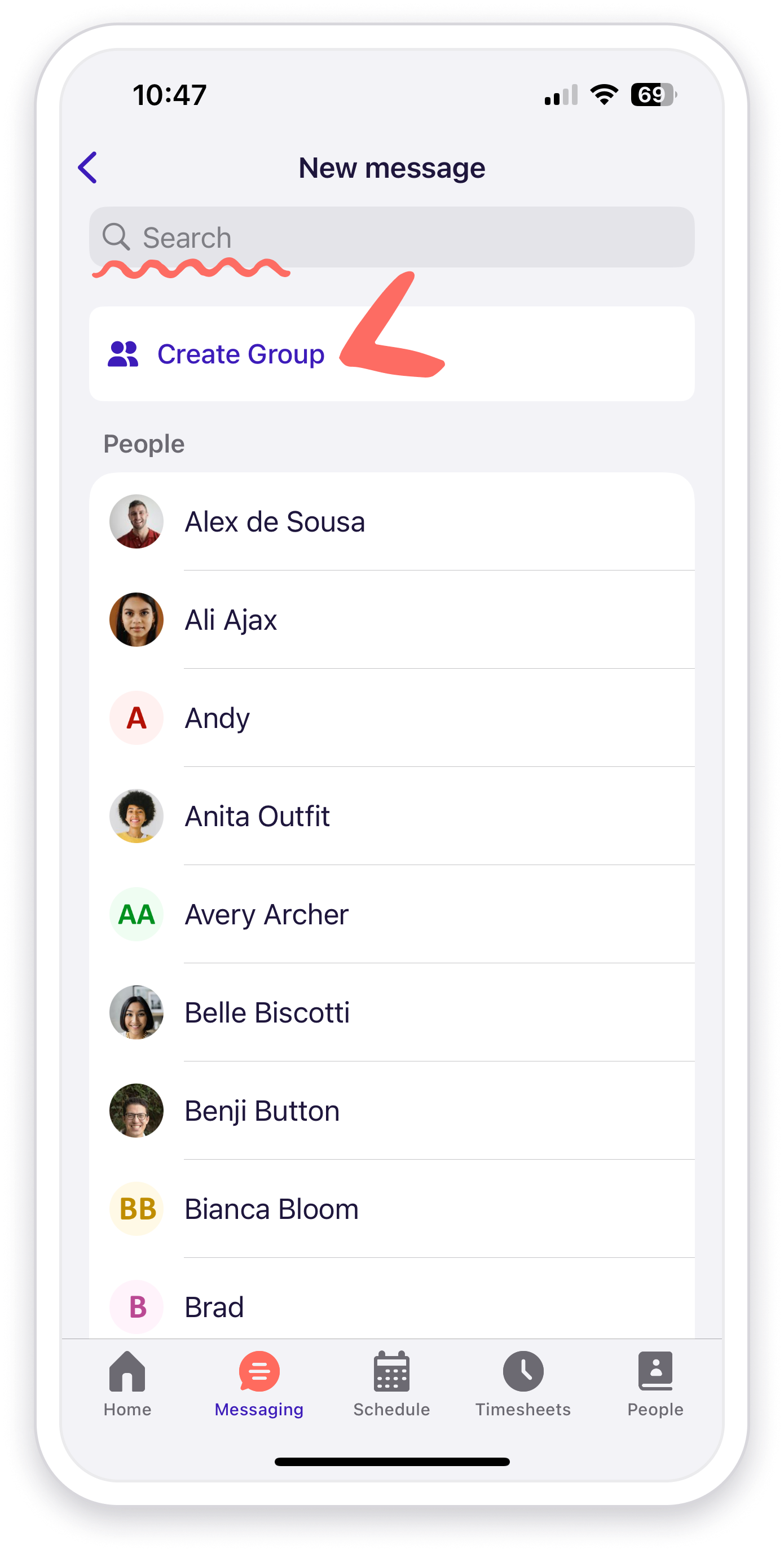Start a message with Ali Ajax

pyautogui.click(x=391, y=620)
